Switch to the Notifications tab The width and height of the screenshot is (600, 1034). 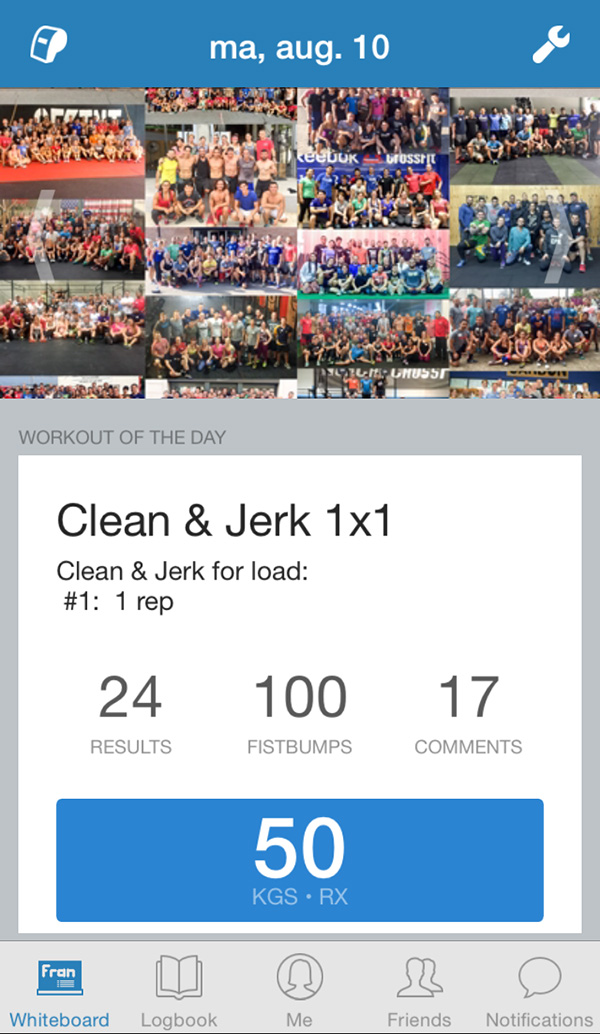(539, 990)
